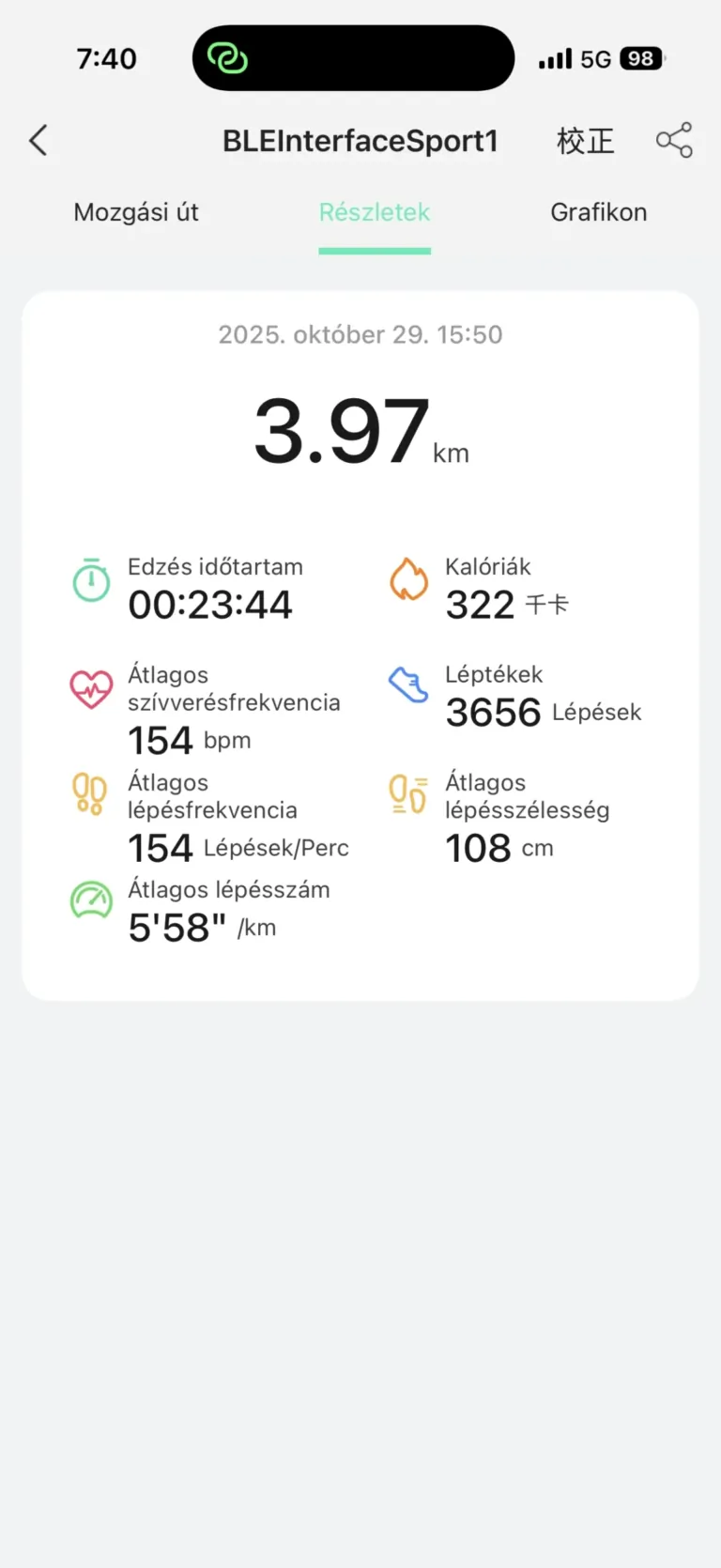Go back using the left arrow

tap(38, 140)
